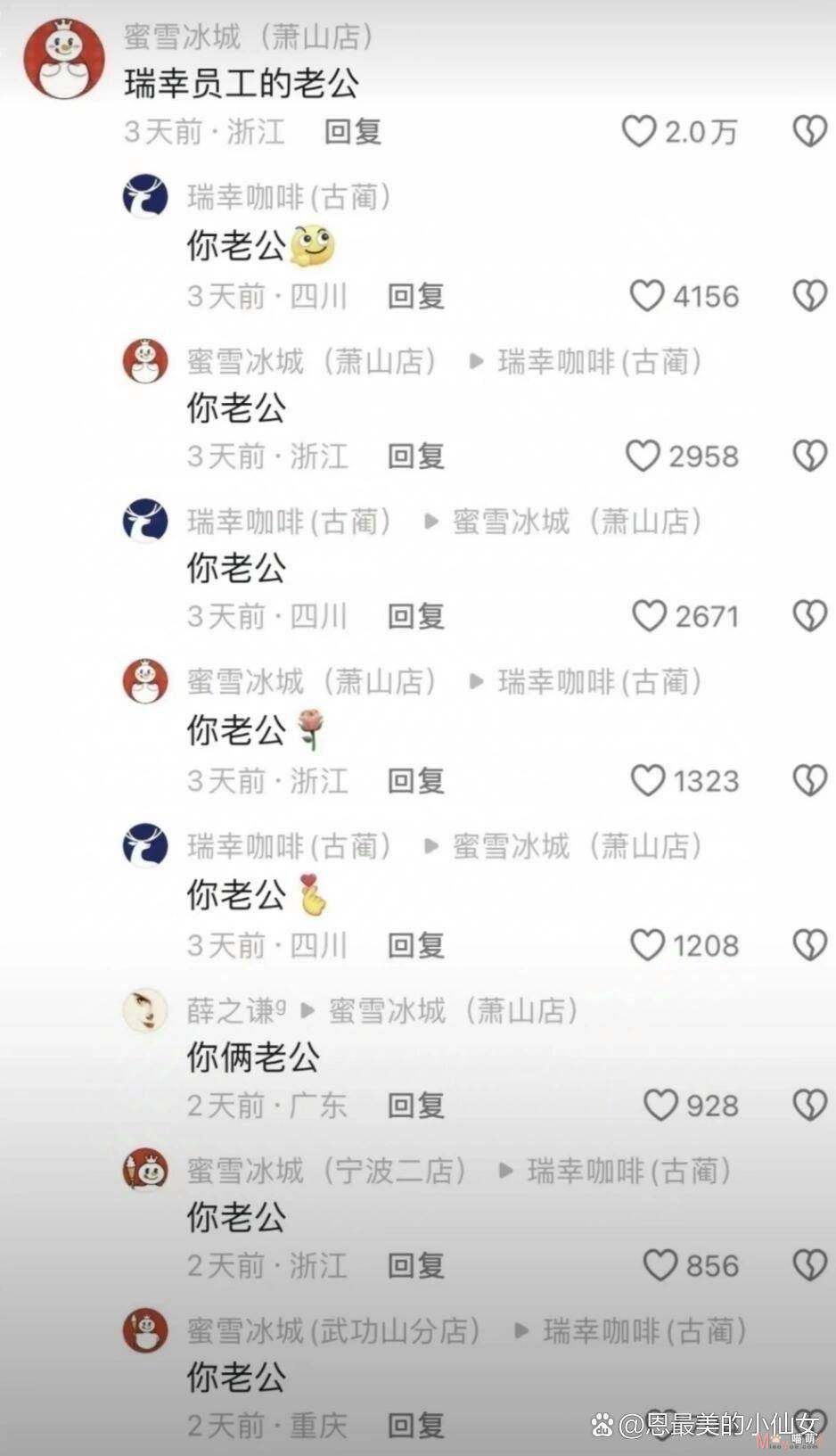Tap 回复 on the reply with 4156 likes
This screenshot has width=836, height=1456.
click(416, 296)
